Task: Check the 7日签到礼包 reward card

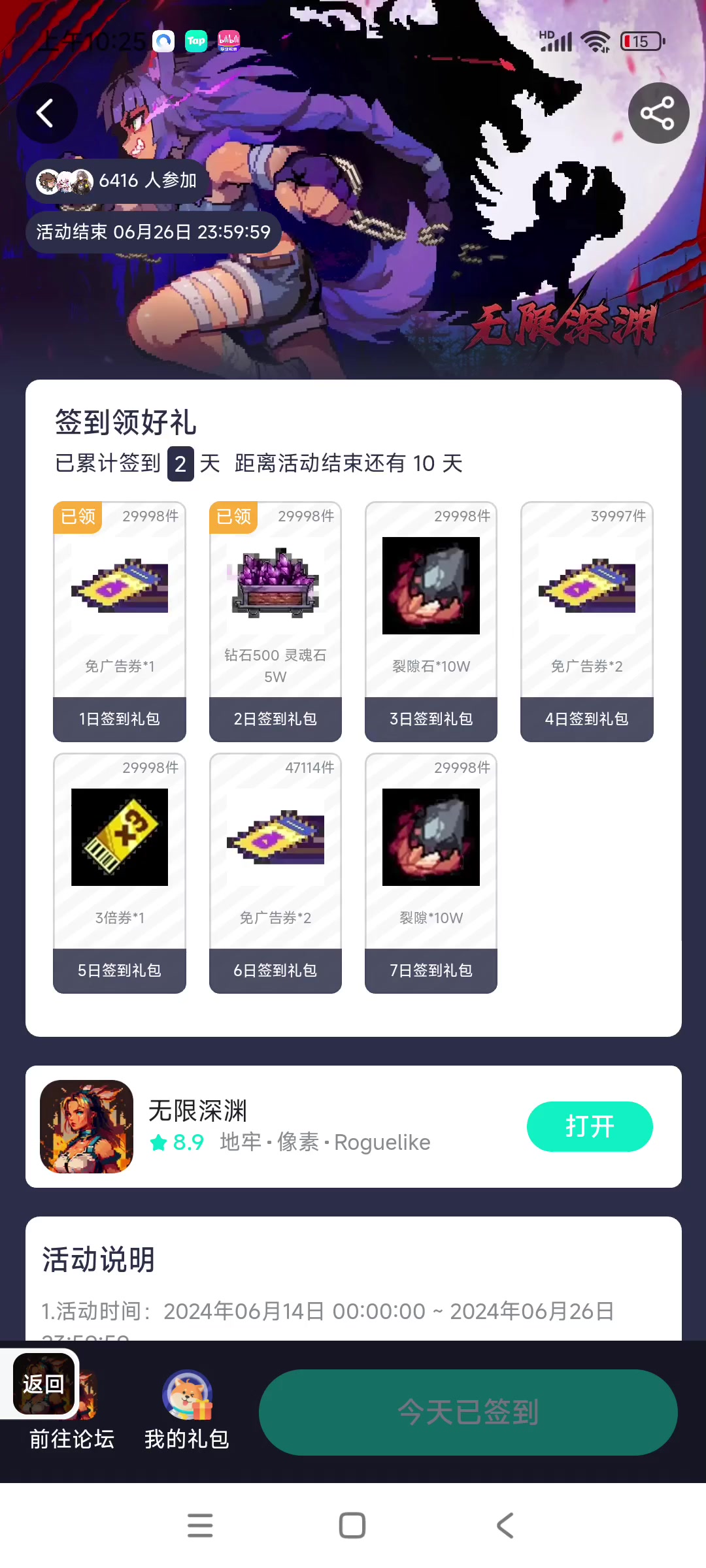Action: coord(431,872)
